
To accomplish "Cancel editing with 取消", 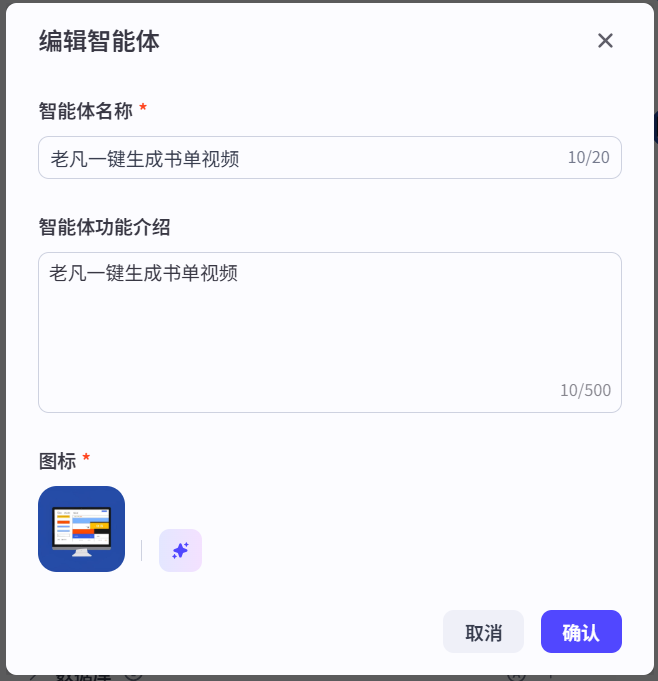I will click(x=483, y=632).
